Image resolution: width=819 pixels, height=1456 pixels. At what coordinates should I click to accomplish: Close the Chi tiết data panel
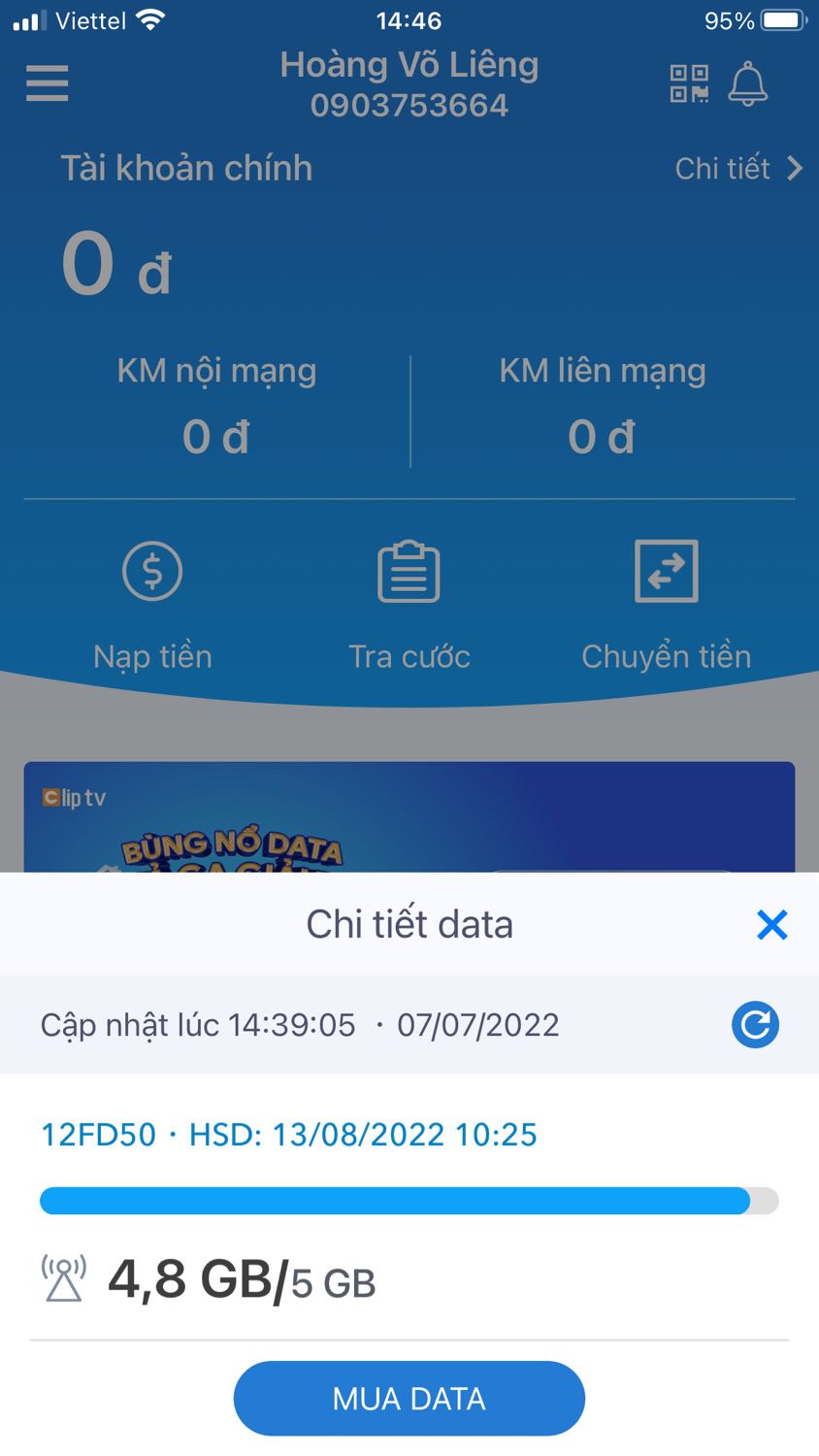pyautogui.click(x=772, y=925)
